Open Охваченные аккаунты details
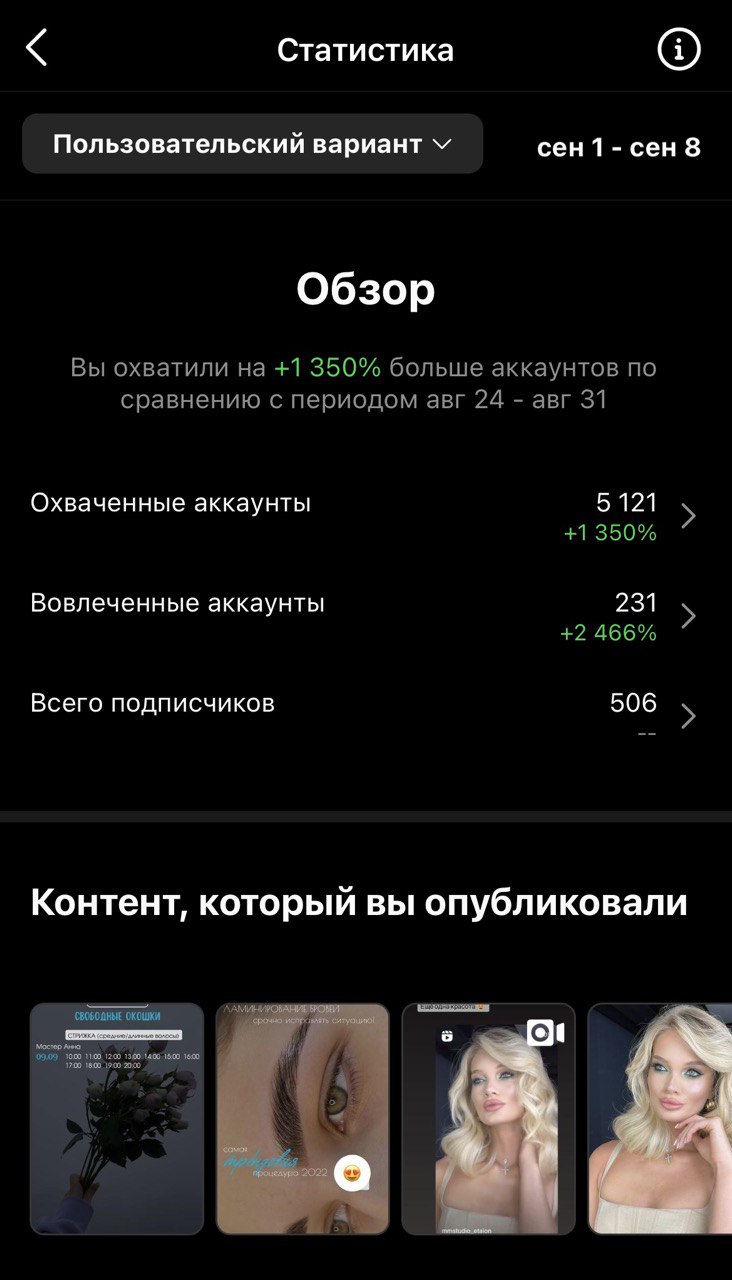The width and height of the screenshot is (732, 1280). (x=365, y=516)
